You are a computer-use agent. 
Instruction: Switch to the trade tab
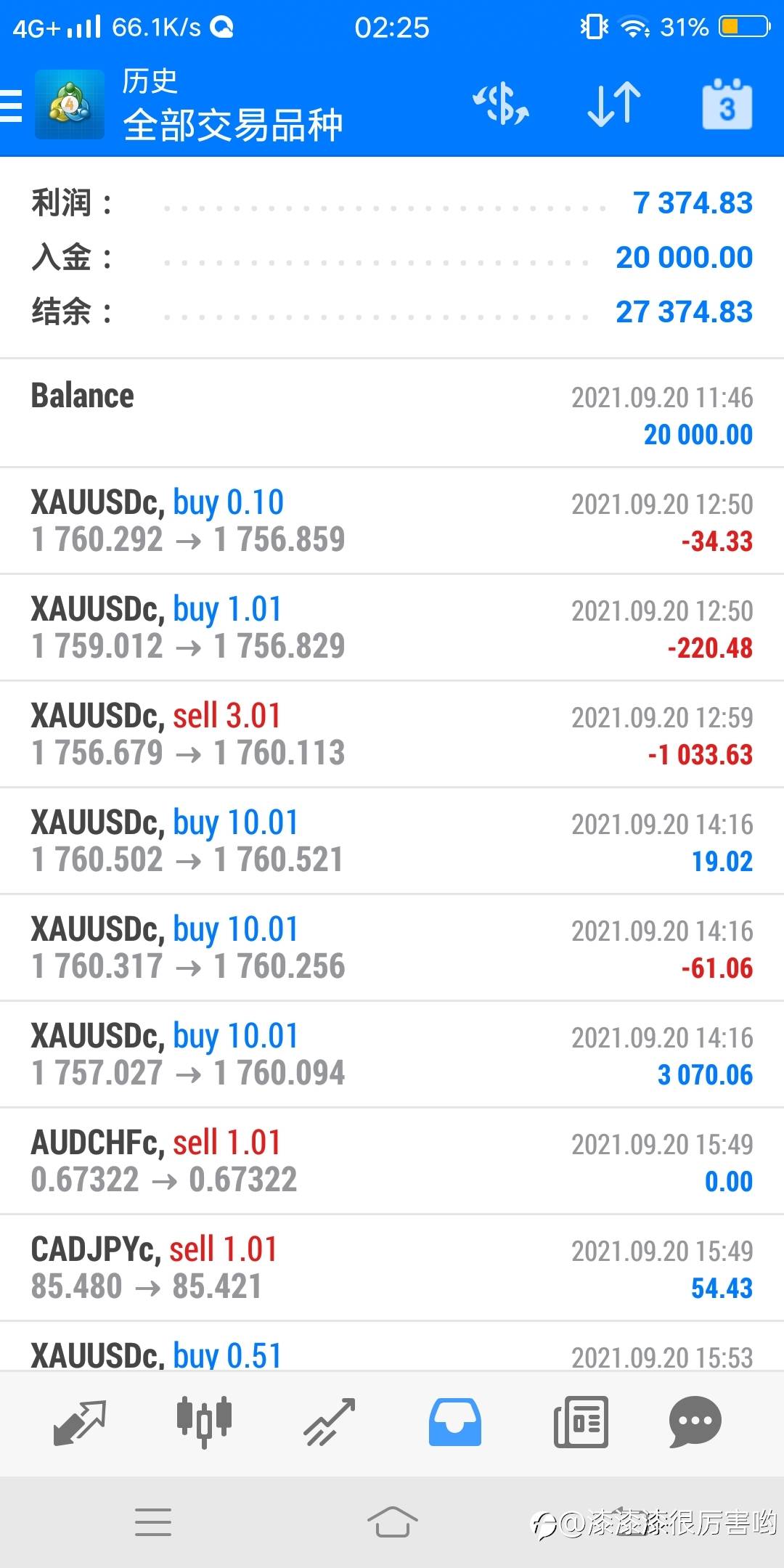click(x=329, y=1422)
